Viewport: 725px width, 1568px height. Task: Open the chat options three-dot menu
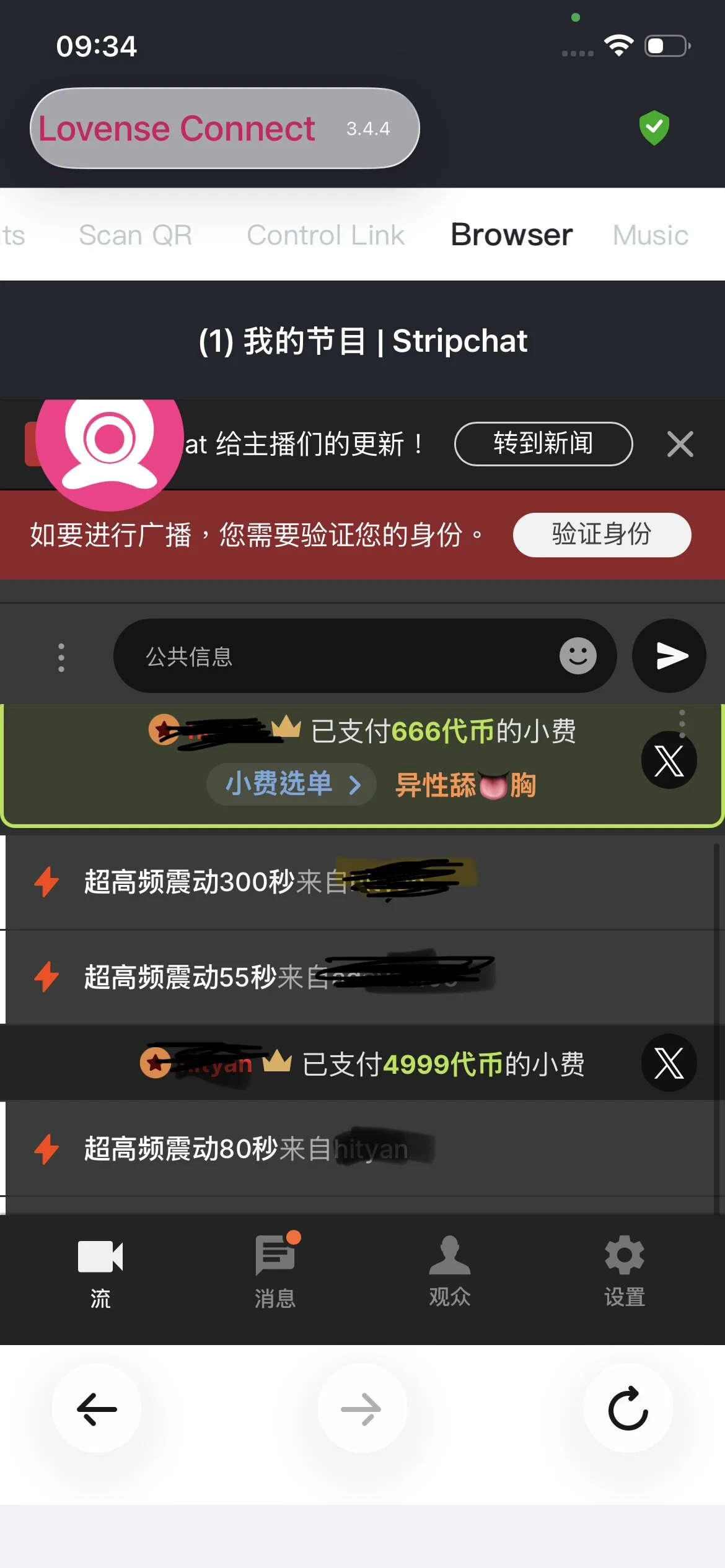click(x=61, y=657)
